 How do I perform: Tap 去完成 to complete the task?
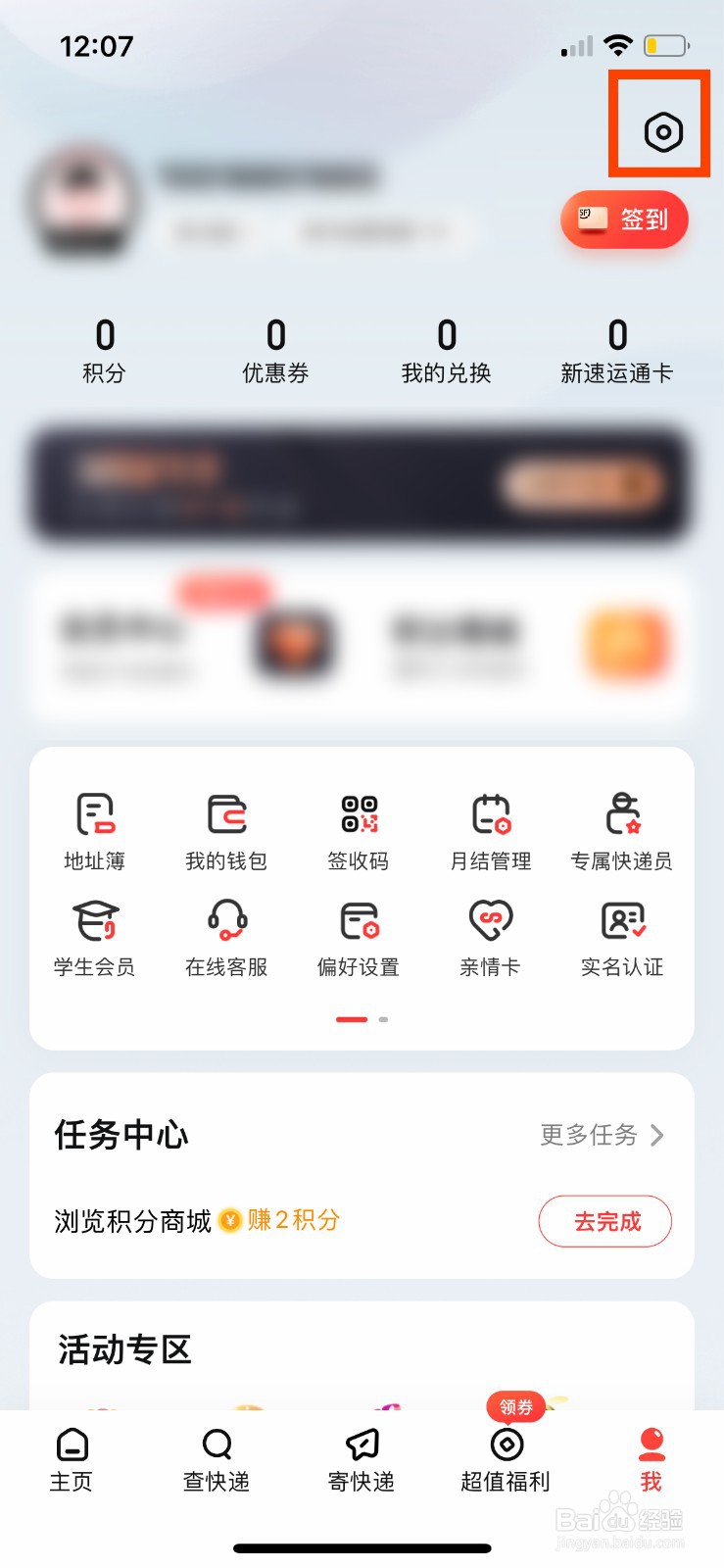click(x=604, y=1221)
